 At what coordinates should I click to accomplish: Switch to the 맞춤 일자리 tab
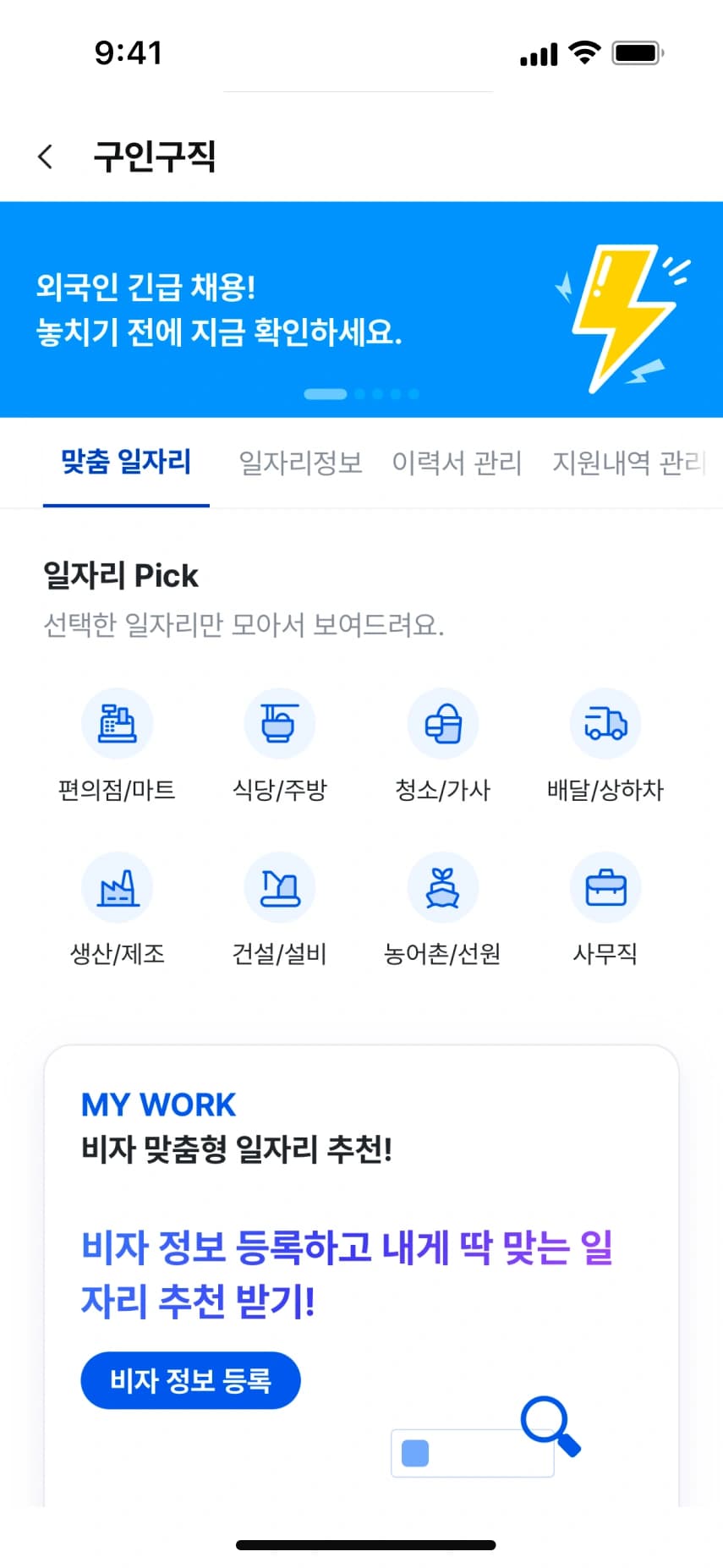click(126, 462)
